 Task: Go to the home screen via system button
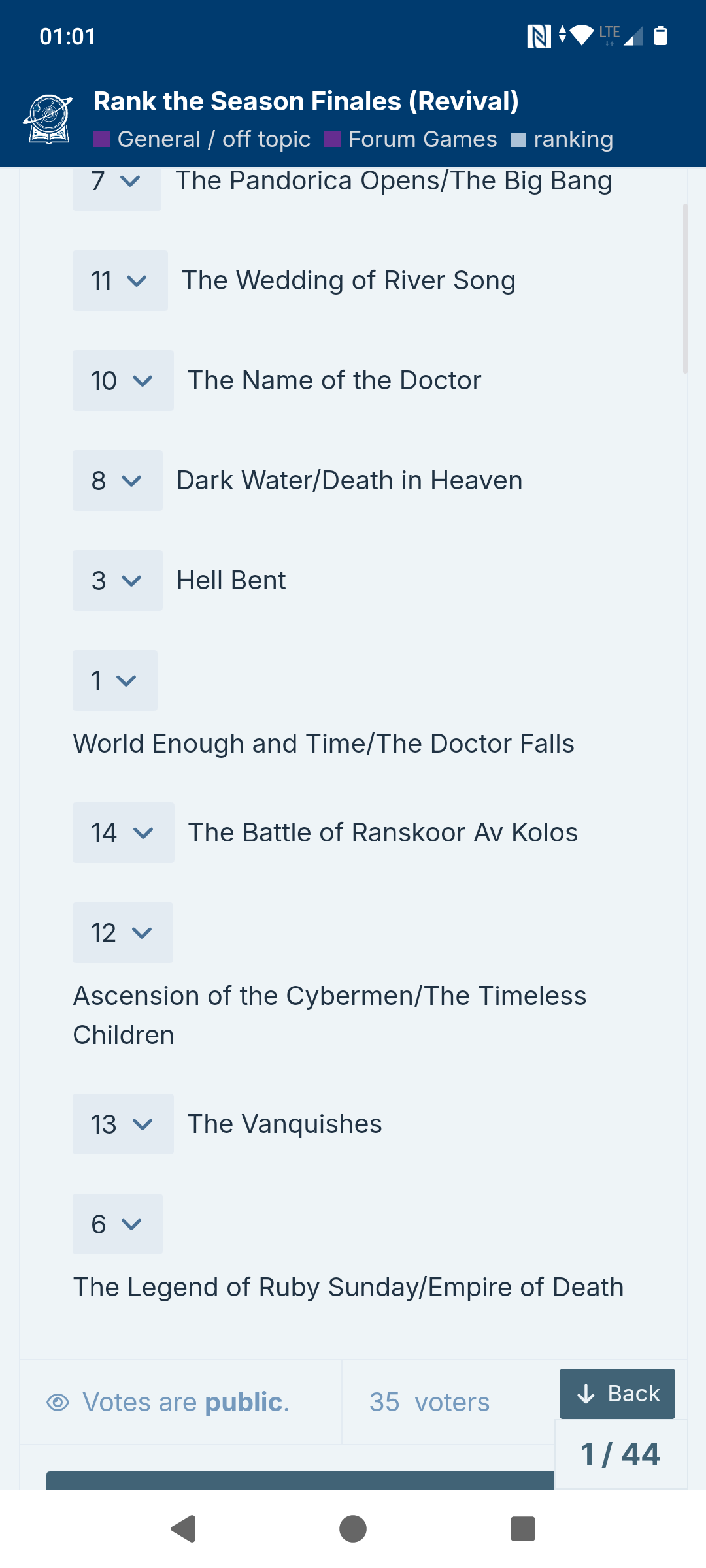coord(353,1529)
